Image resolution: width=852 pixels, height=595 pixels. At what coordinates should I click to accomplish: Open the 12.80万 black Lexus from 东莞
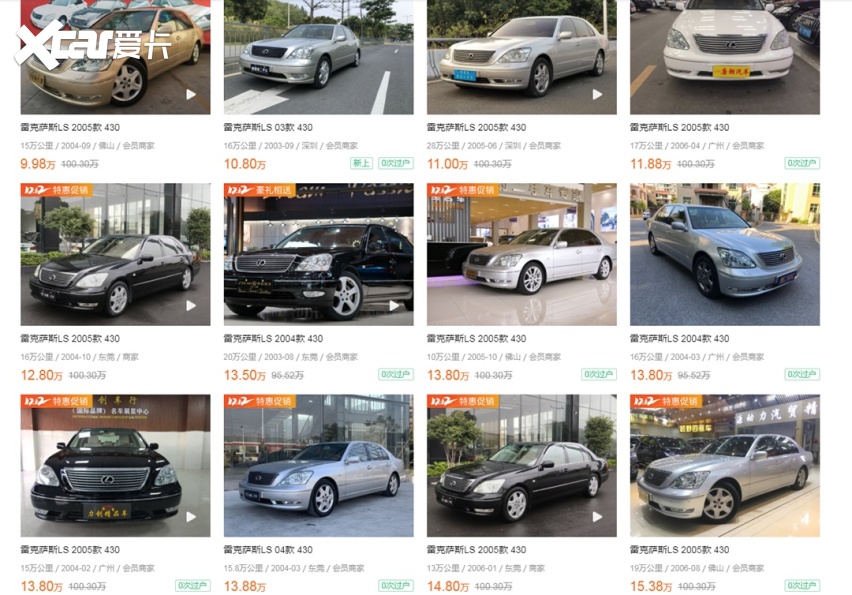115,255
